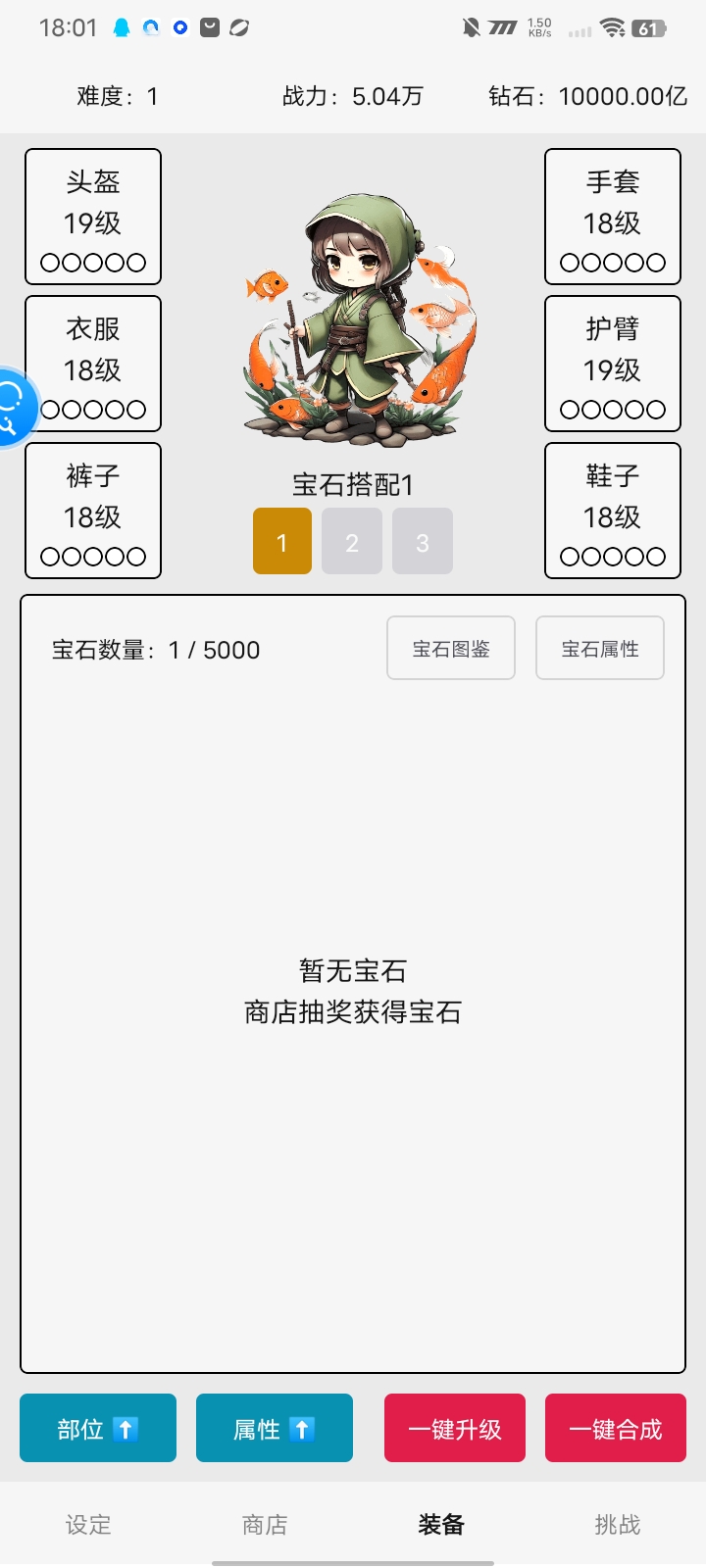Open the 裤子 equipment slot
The height and width of the screenshot is (1568, 706).
coord(93,511)
